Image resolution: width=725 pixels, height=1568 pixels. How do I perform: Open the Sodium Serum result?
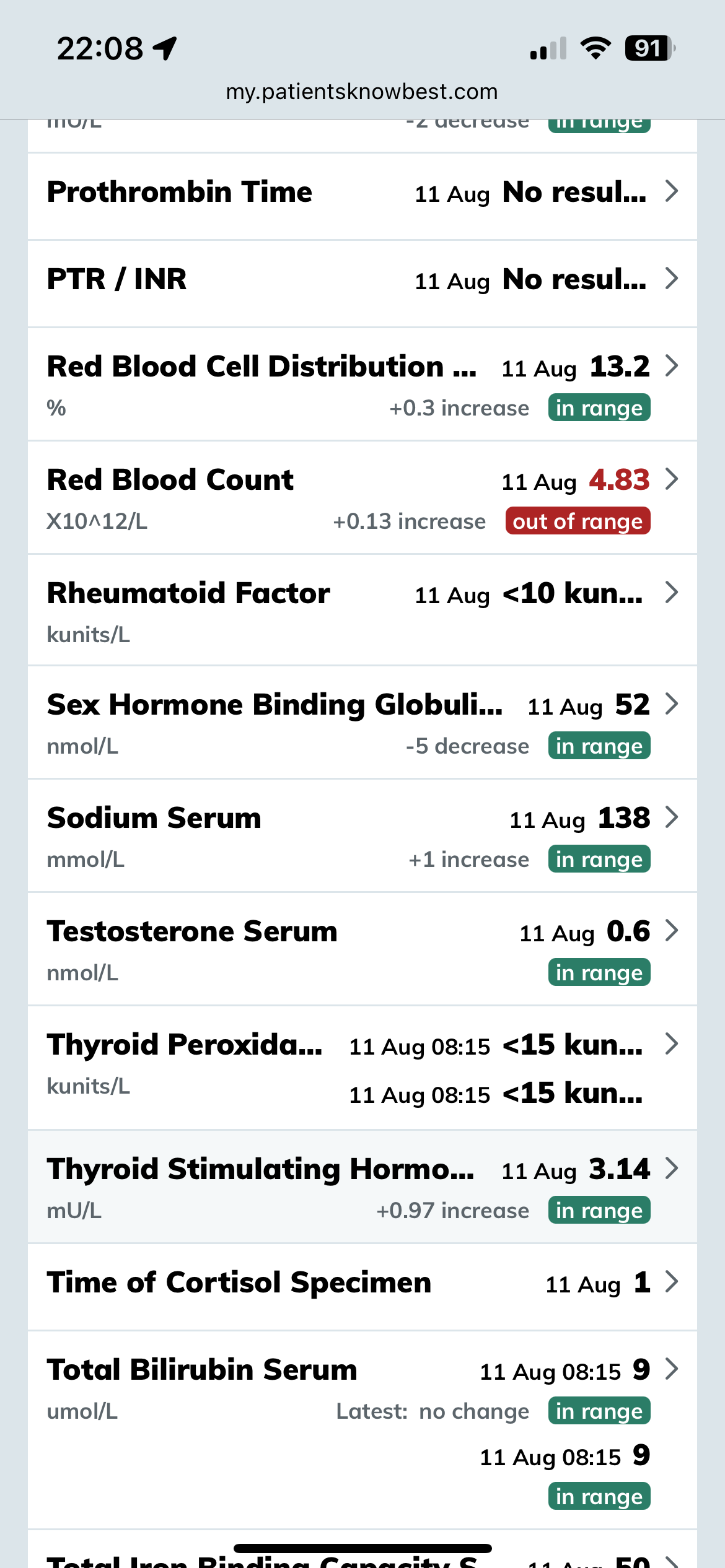click(x=362, y=836)
